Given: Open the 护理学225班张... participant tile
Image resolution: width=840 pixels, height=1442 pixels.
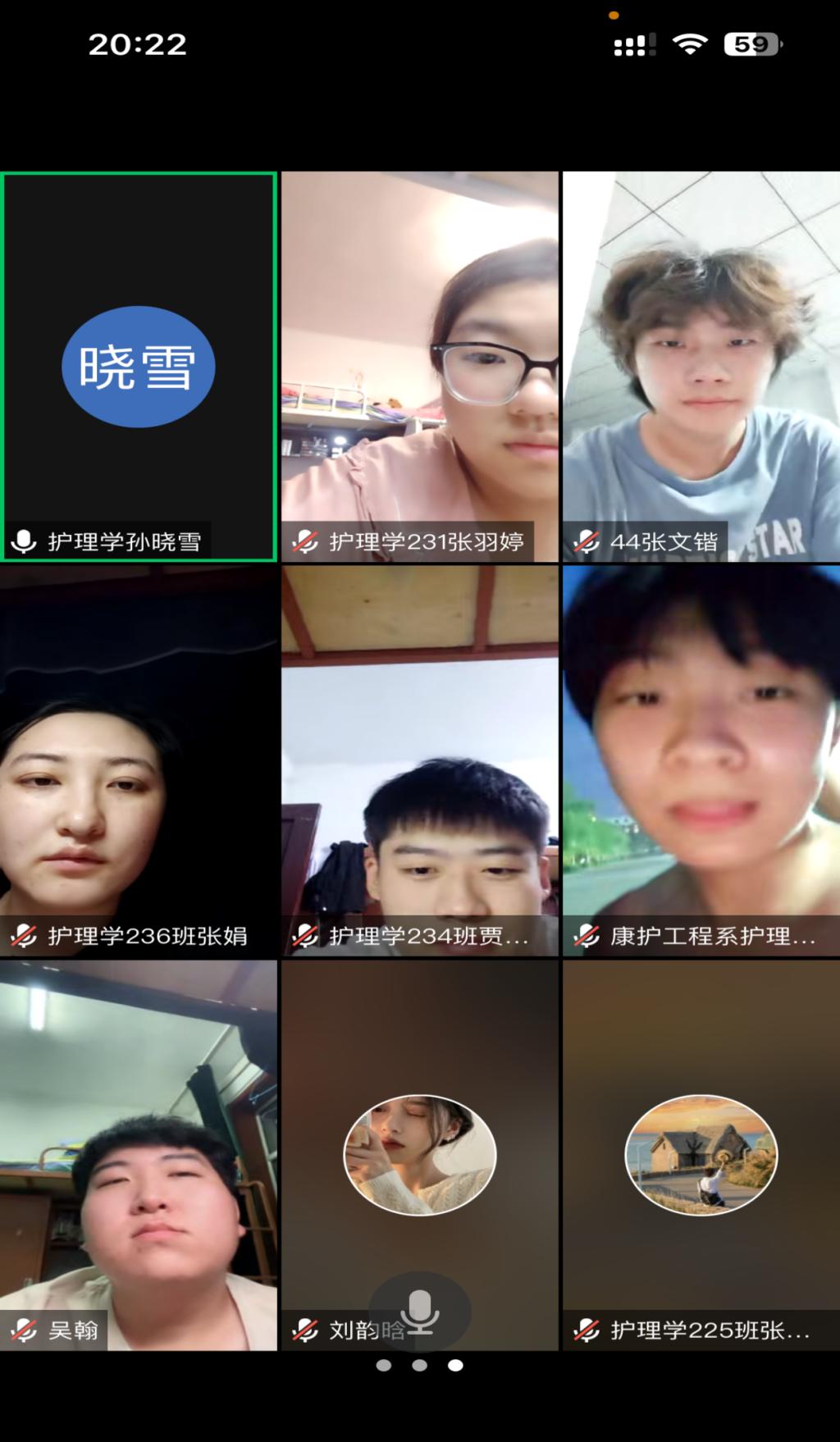Looking at the screenshot, I should (x=701, y=1154).
